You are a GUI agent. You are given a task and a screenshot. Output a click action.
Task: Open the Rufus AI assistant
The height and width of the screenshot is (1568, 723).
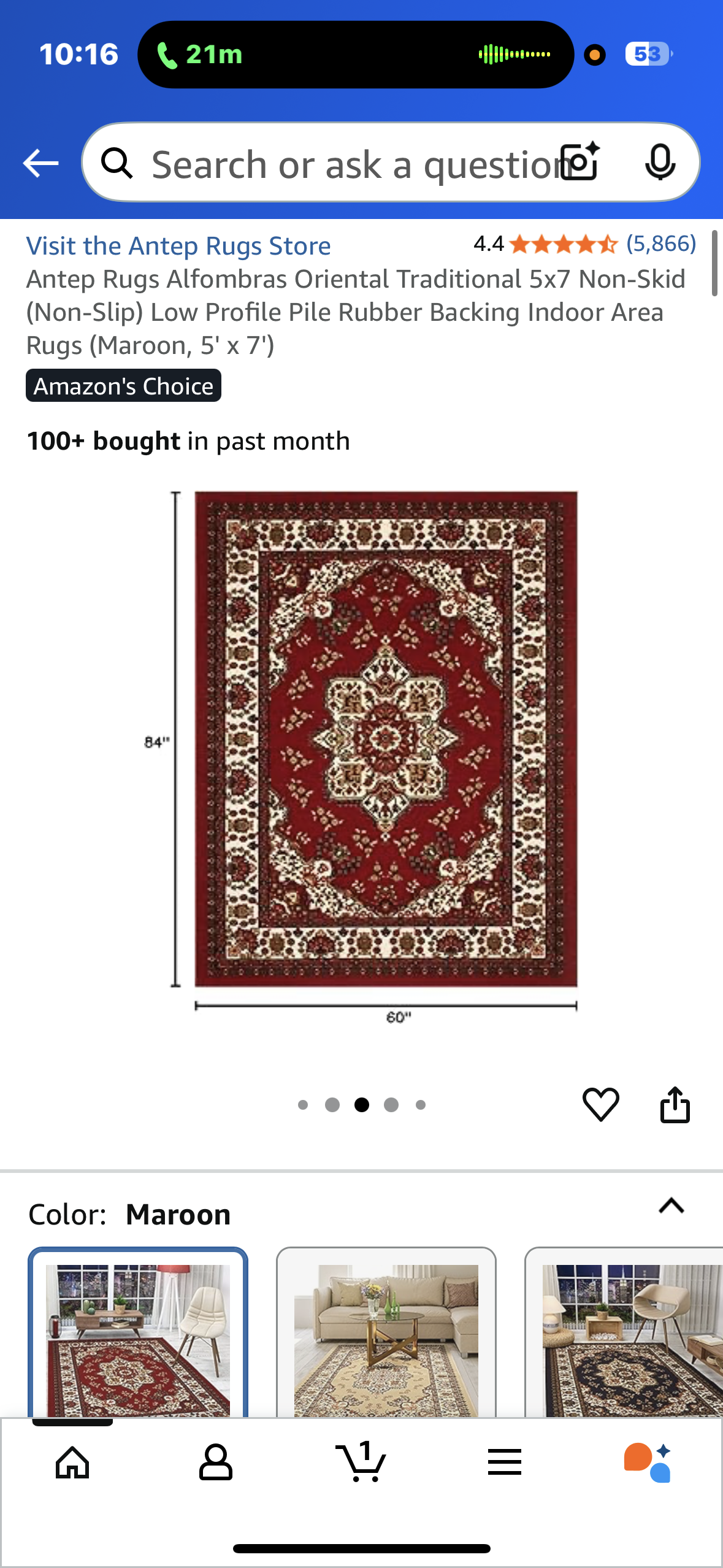(x=648, y=1462)
